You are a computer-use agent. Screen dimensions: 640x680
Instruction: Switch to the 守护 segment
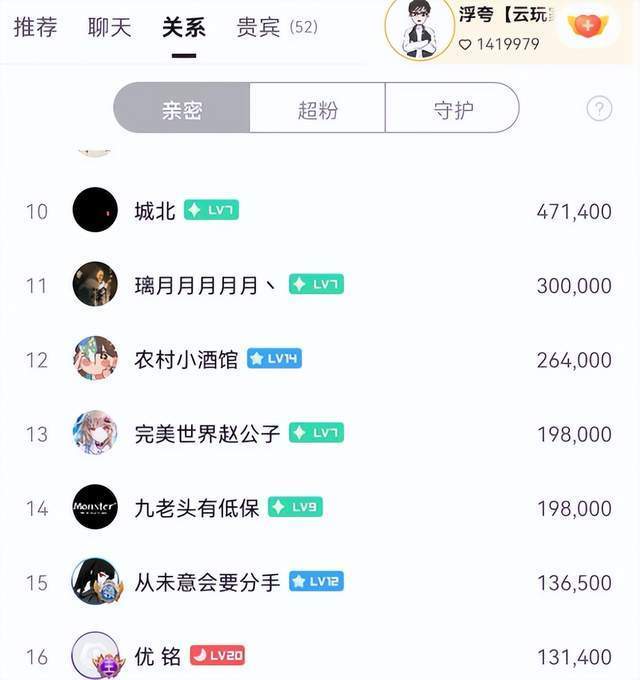tap(453, 108)
